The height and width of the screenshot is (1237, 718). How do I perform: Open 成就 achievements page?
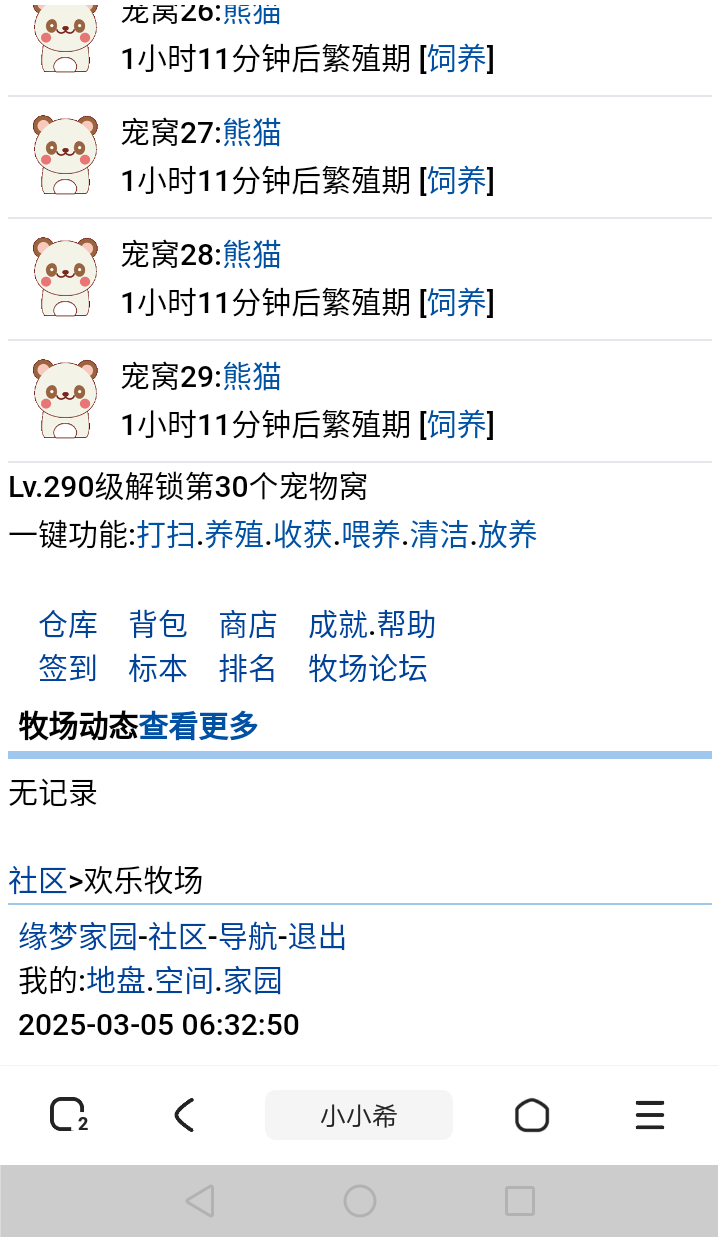coord(338,625)
